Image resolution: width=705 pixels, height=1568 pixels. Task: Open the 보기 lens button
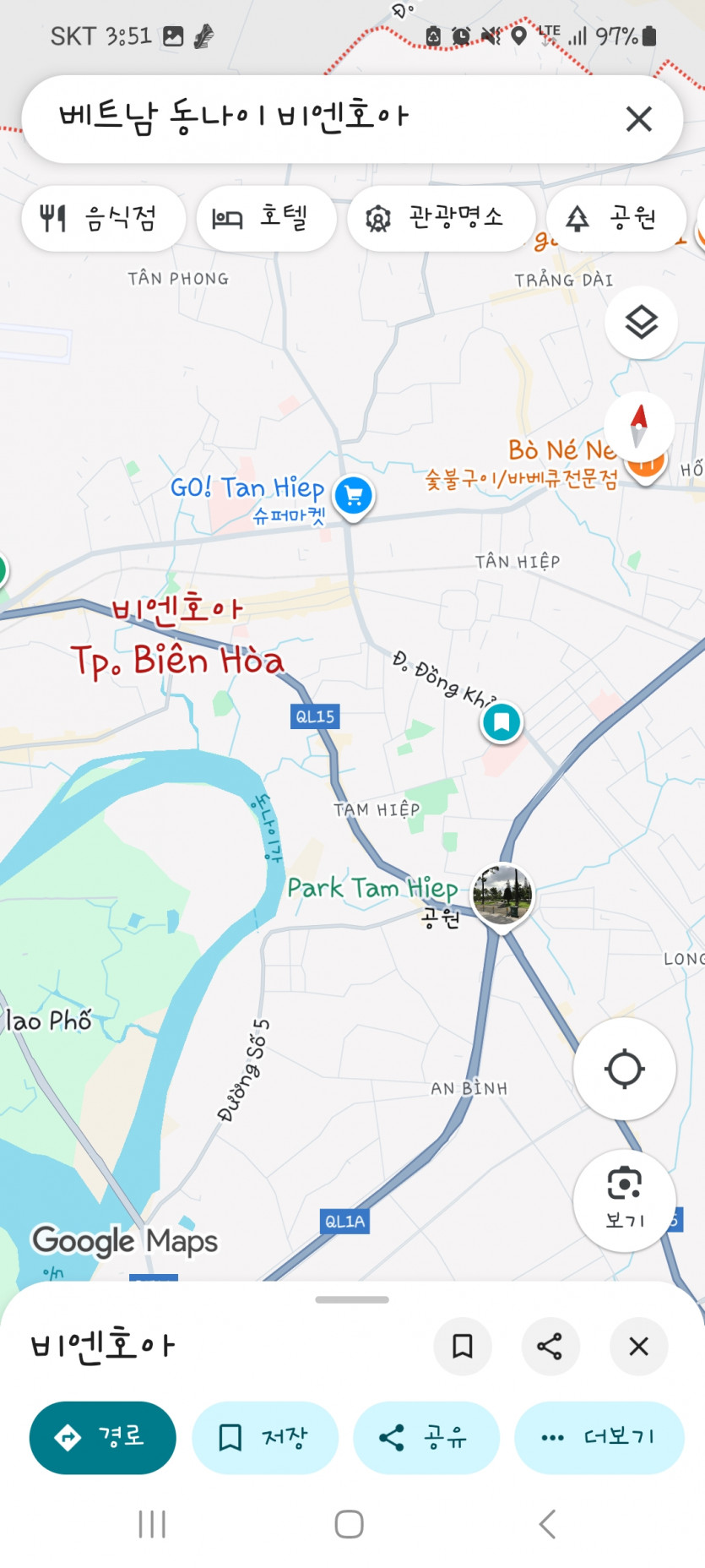(x=624, y=1199)
